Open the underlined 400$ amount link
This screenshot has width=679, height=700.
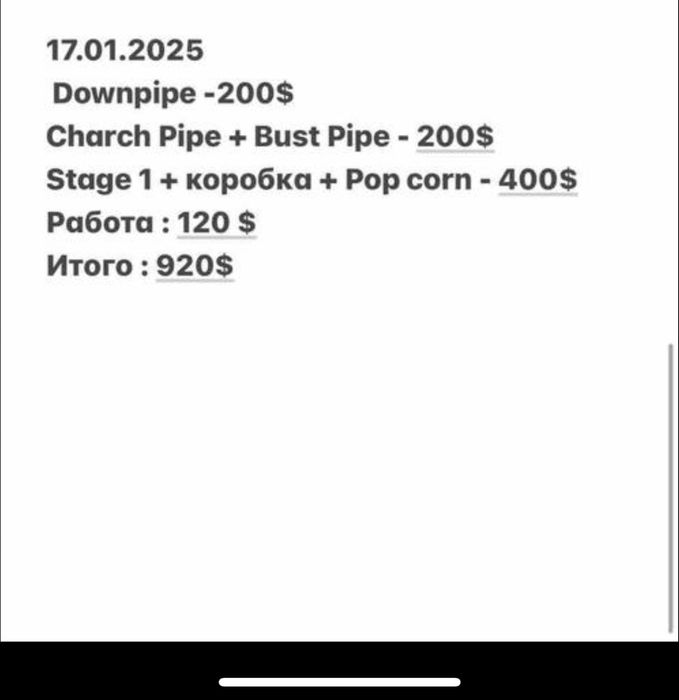pyautogui.click(x=537, y=181)
